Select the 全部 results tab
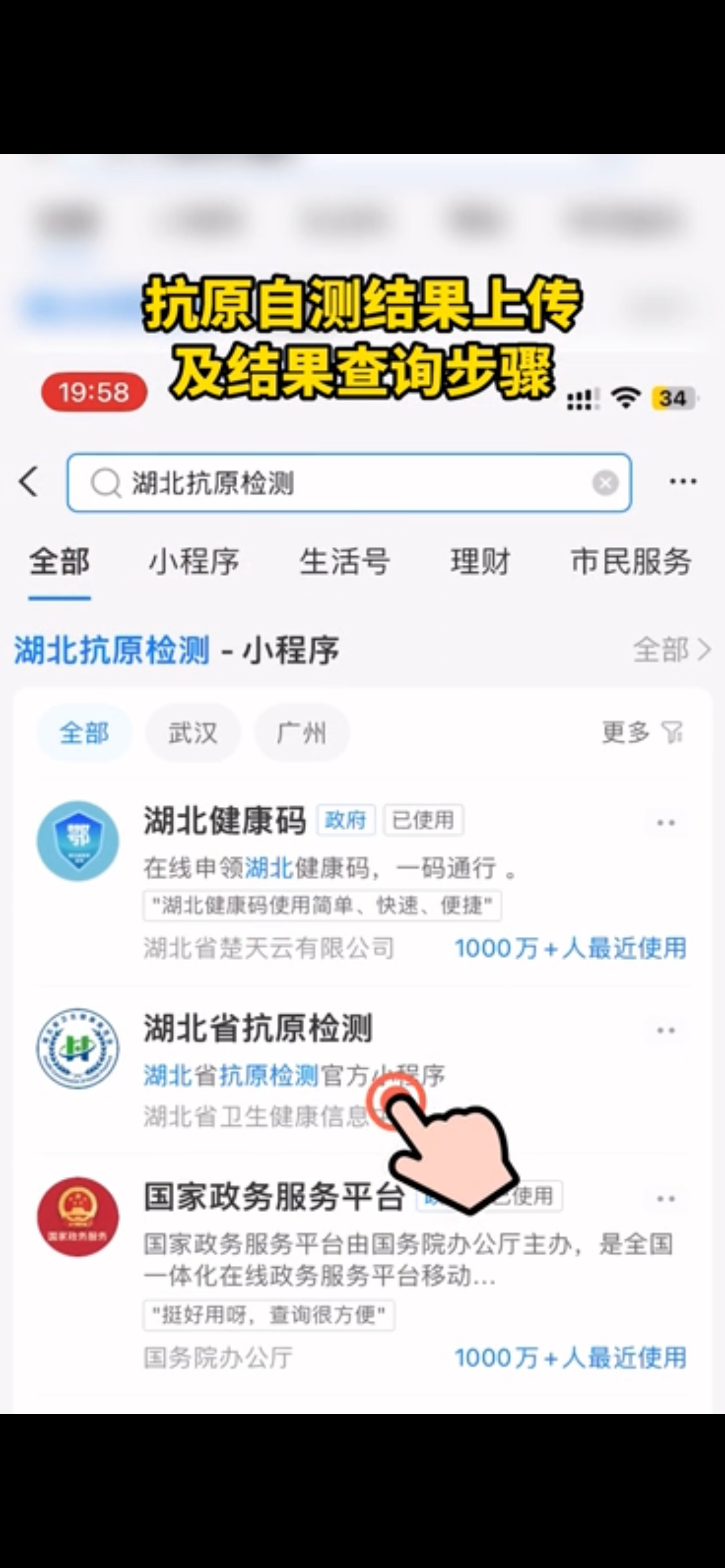Viewport: 725px width, 1568px height. point(59,562)
